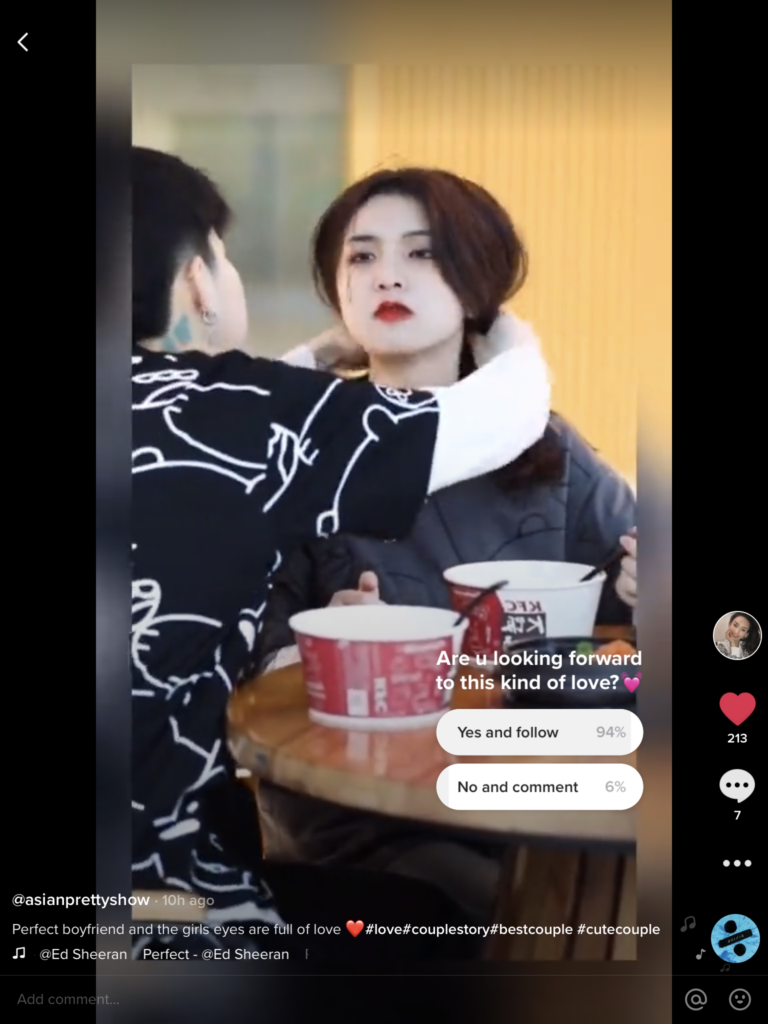Open the comments bubble

(737, 786)
